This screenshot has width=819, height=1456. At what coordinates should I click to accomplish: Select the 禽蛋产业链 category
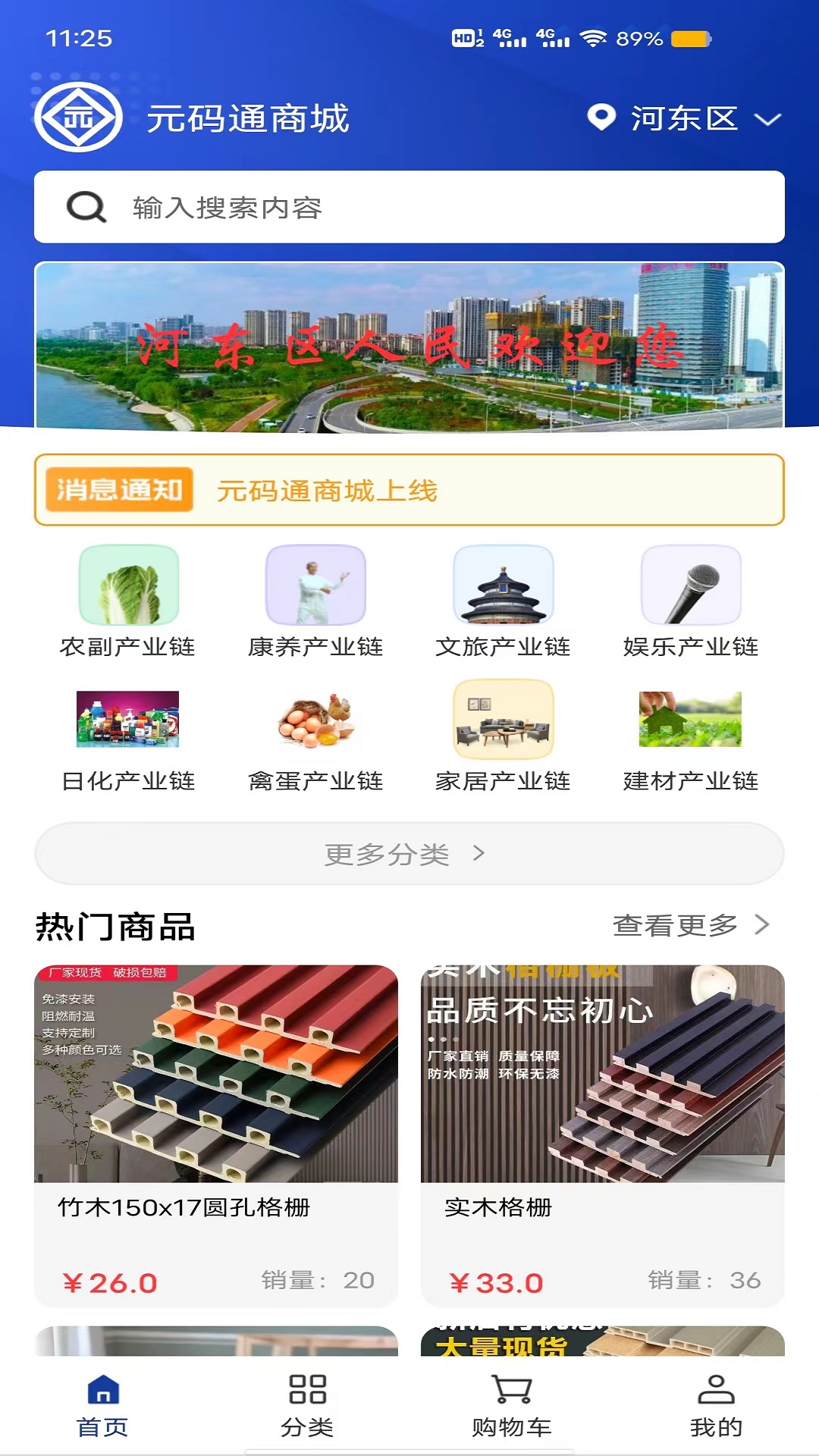pyautogui.click(x=315, y=737)
